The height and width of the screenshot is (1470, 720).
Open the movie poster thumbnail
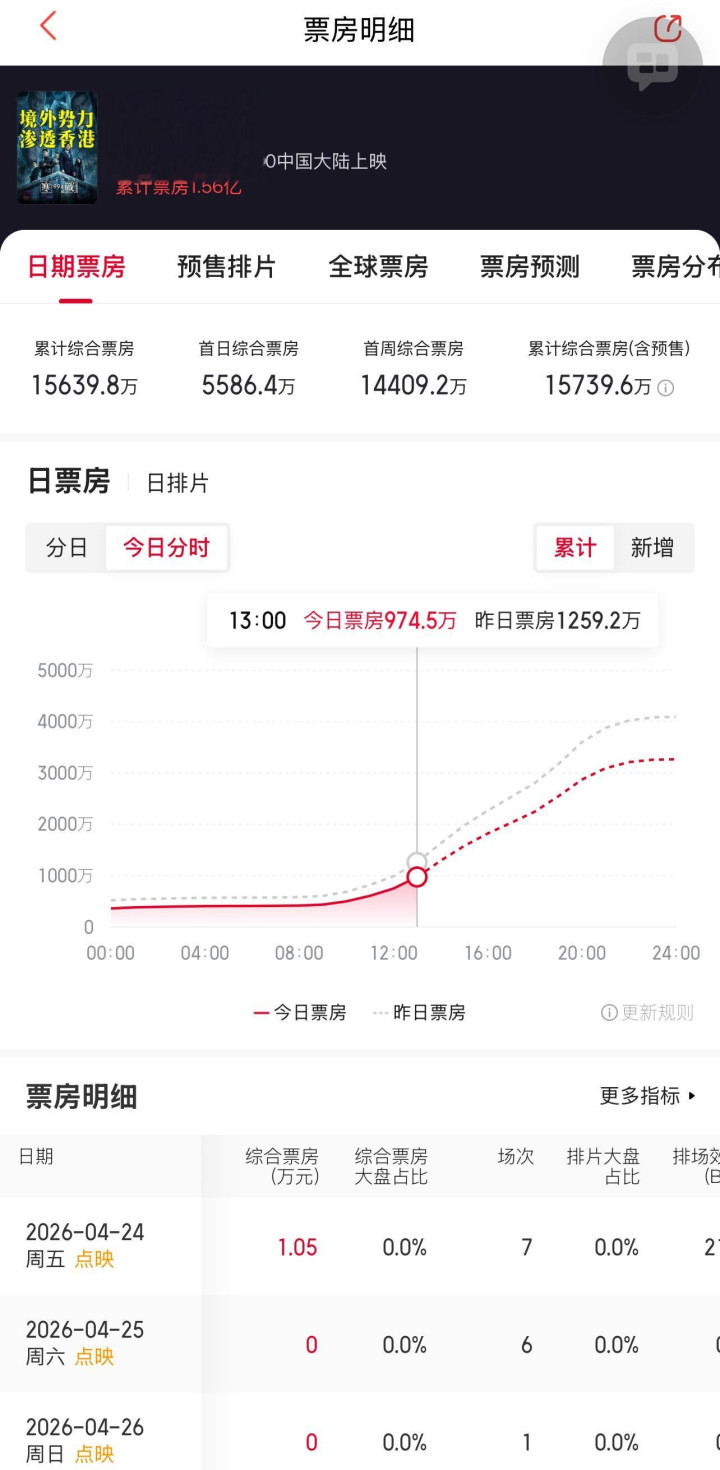57,148
